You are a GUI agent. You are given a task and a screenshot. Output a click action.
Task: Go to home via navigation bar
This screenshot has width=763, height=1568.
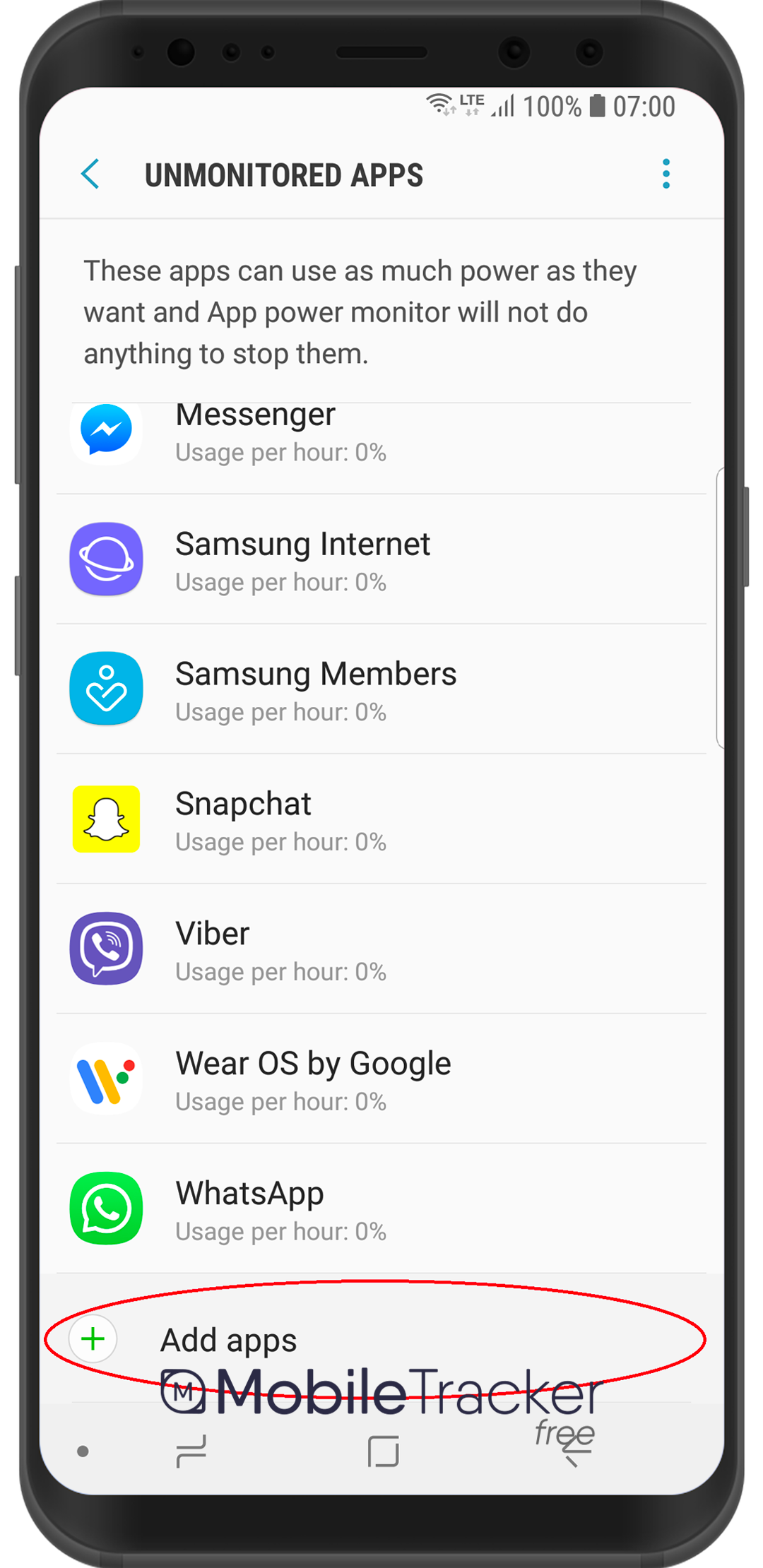(x=384, y=1451)
